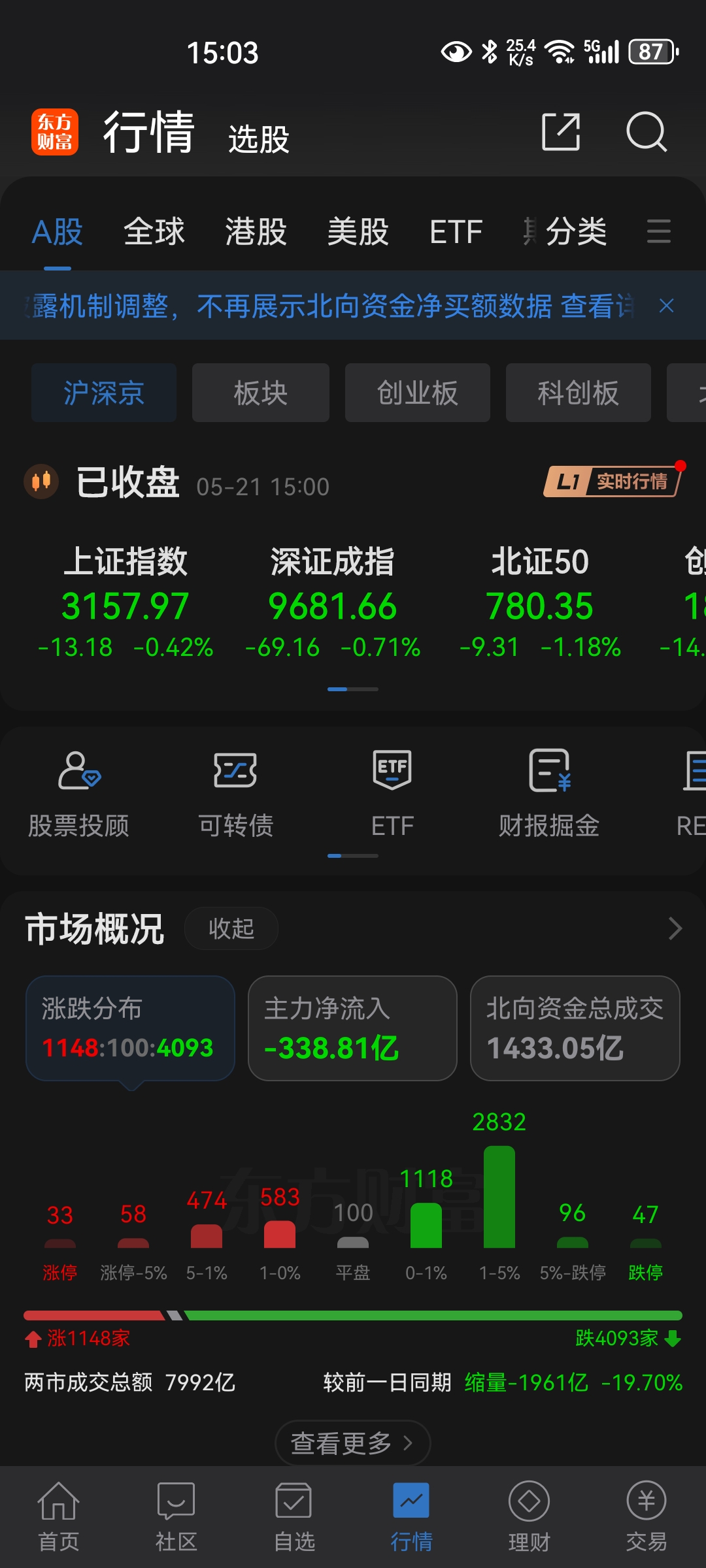Tap the 创业板 button
The width and height of the screenshot is (706, 1568).
[x=417, y=393]
